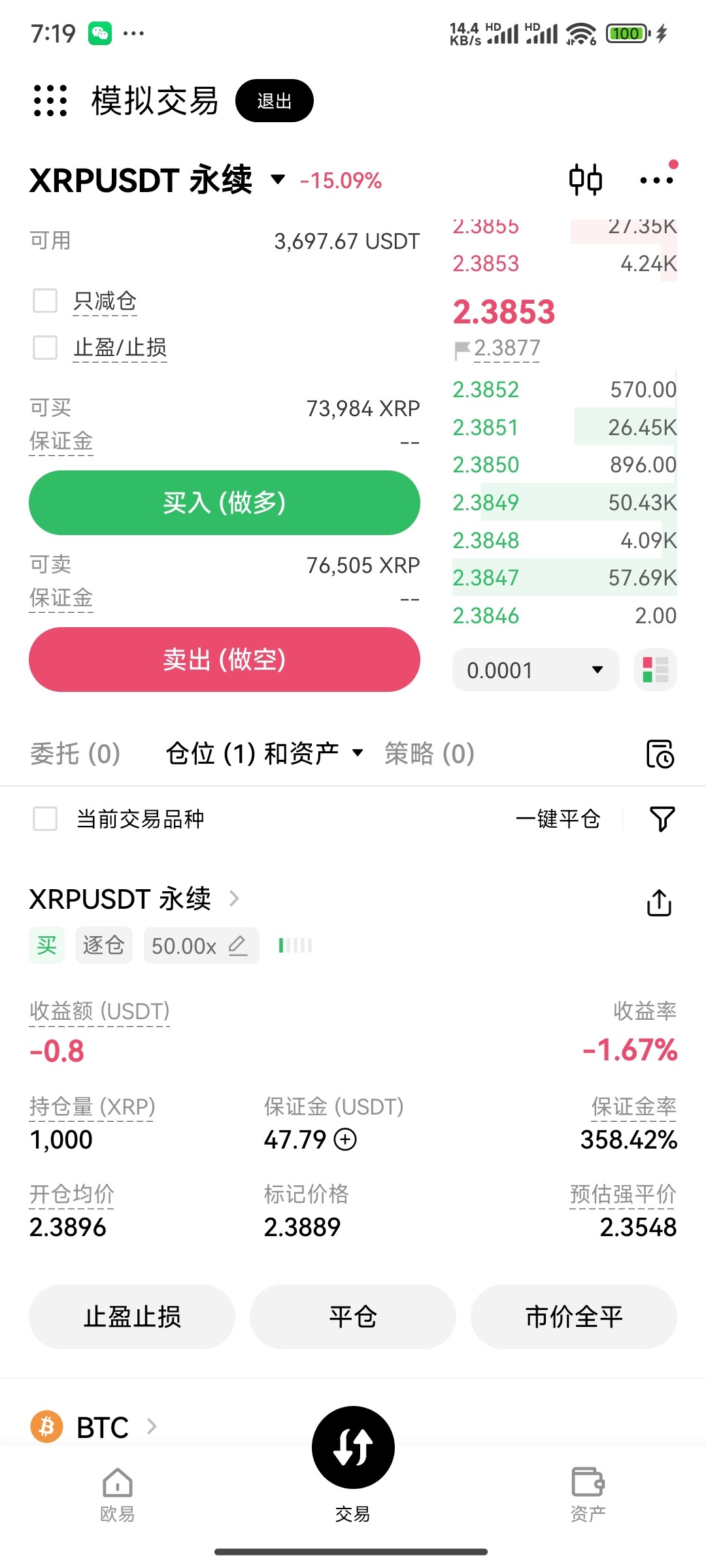Open the 0.0001 price depth dropdown
Screen dimensions: 706x1568
click(535, 670)
